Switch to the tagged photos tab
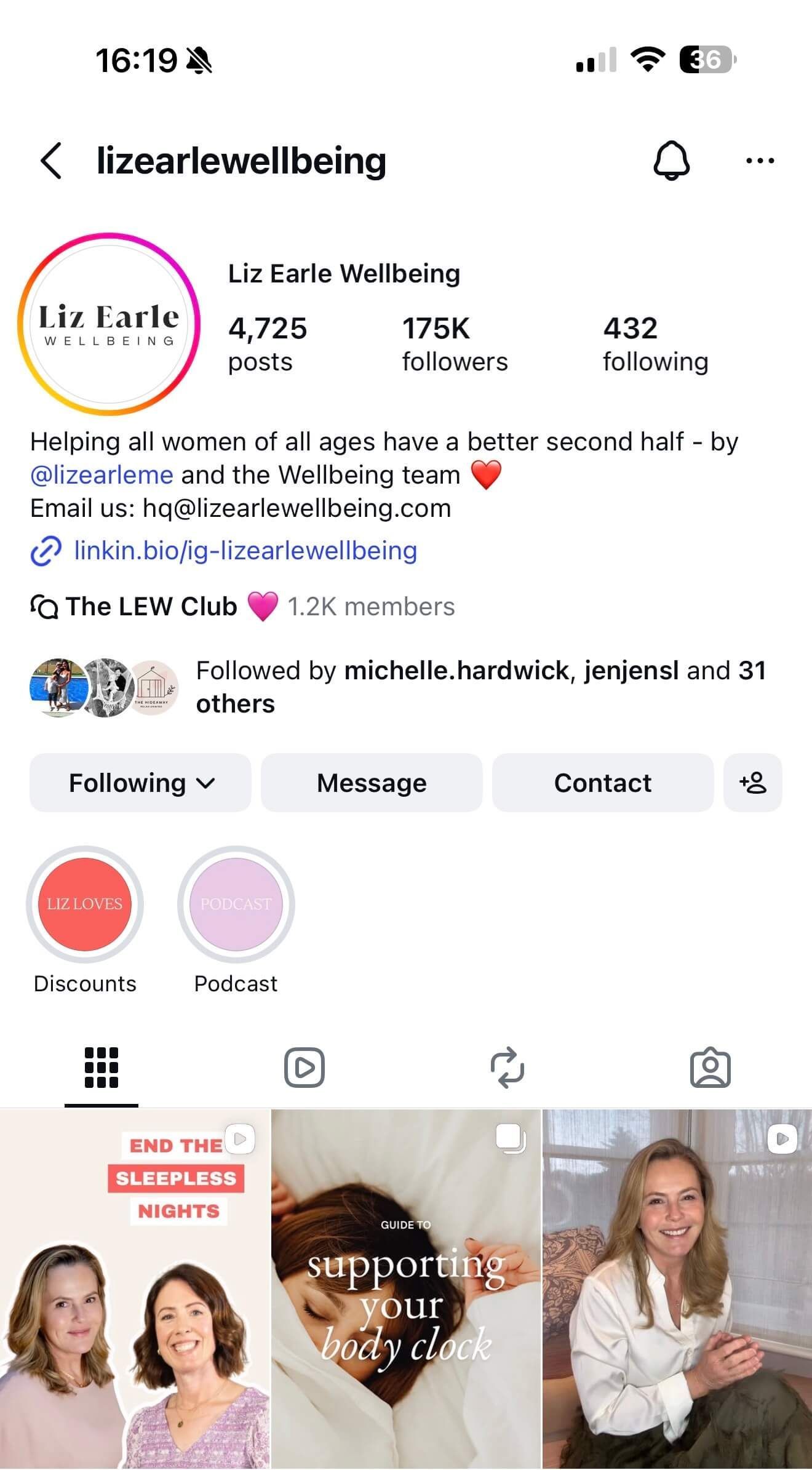 710,1068
